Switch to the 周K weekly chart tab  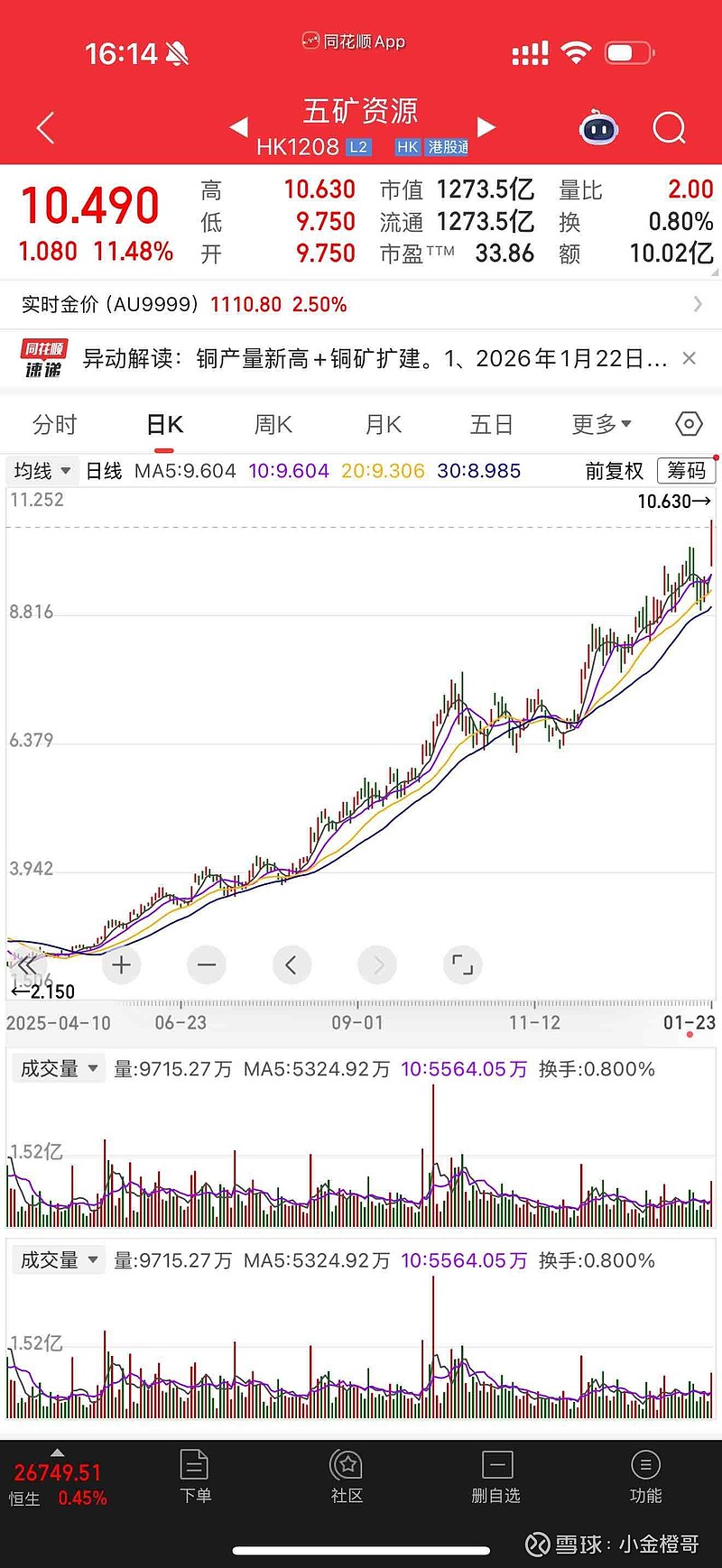(x=273, y=424)
